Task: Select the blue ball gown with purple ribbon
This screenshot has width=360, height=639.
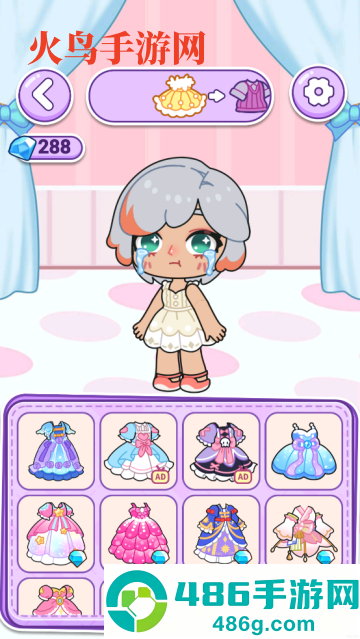Action: point(304,451)
